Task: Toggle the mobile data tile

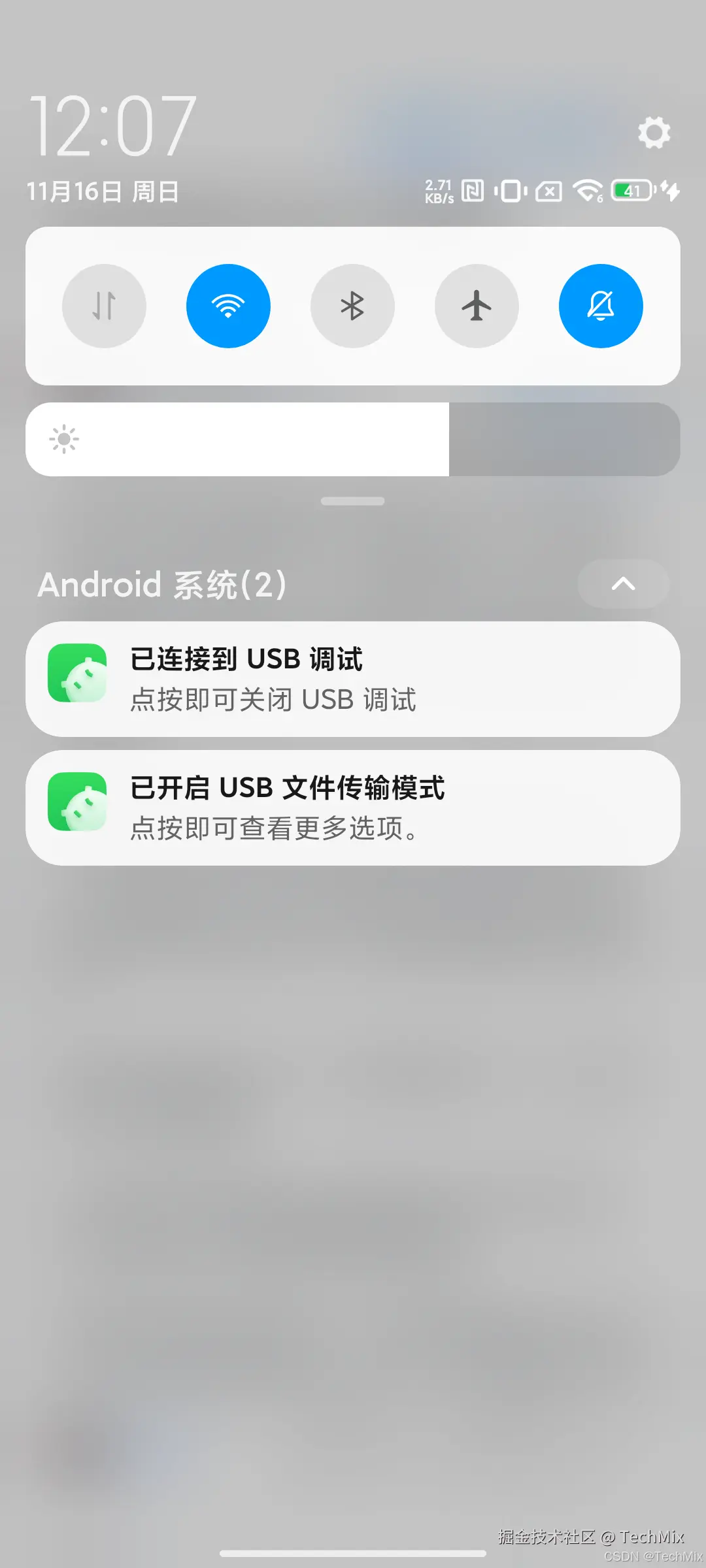Action: 104,306
